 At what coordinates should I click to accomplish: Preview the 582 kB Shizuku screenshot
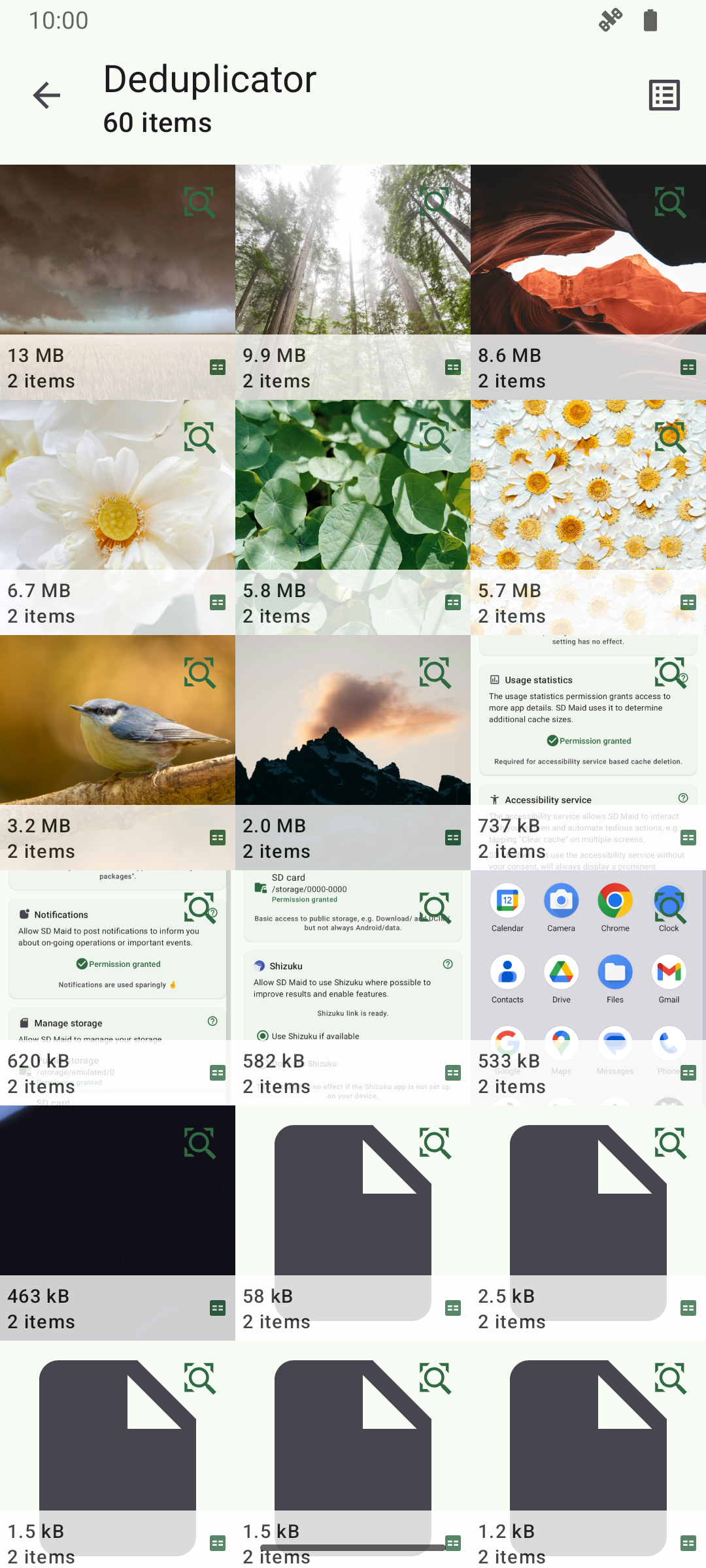pos(435,908)
